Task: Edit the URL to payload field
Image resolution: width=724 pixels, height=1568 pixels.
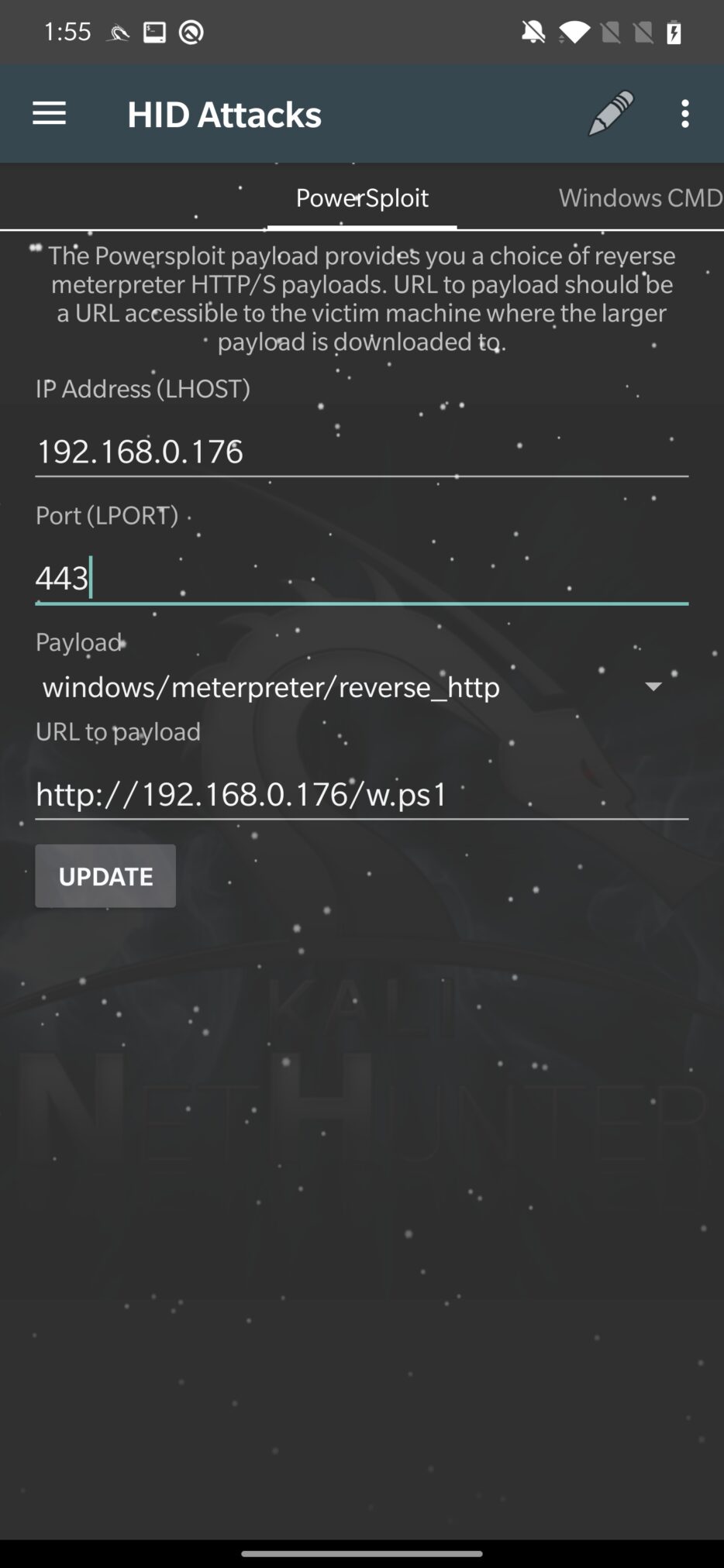Action: pyautogui.click(x=361, y=794)
